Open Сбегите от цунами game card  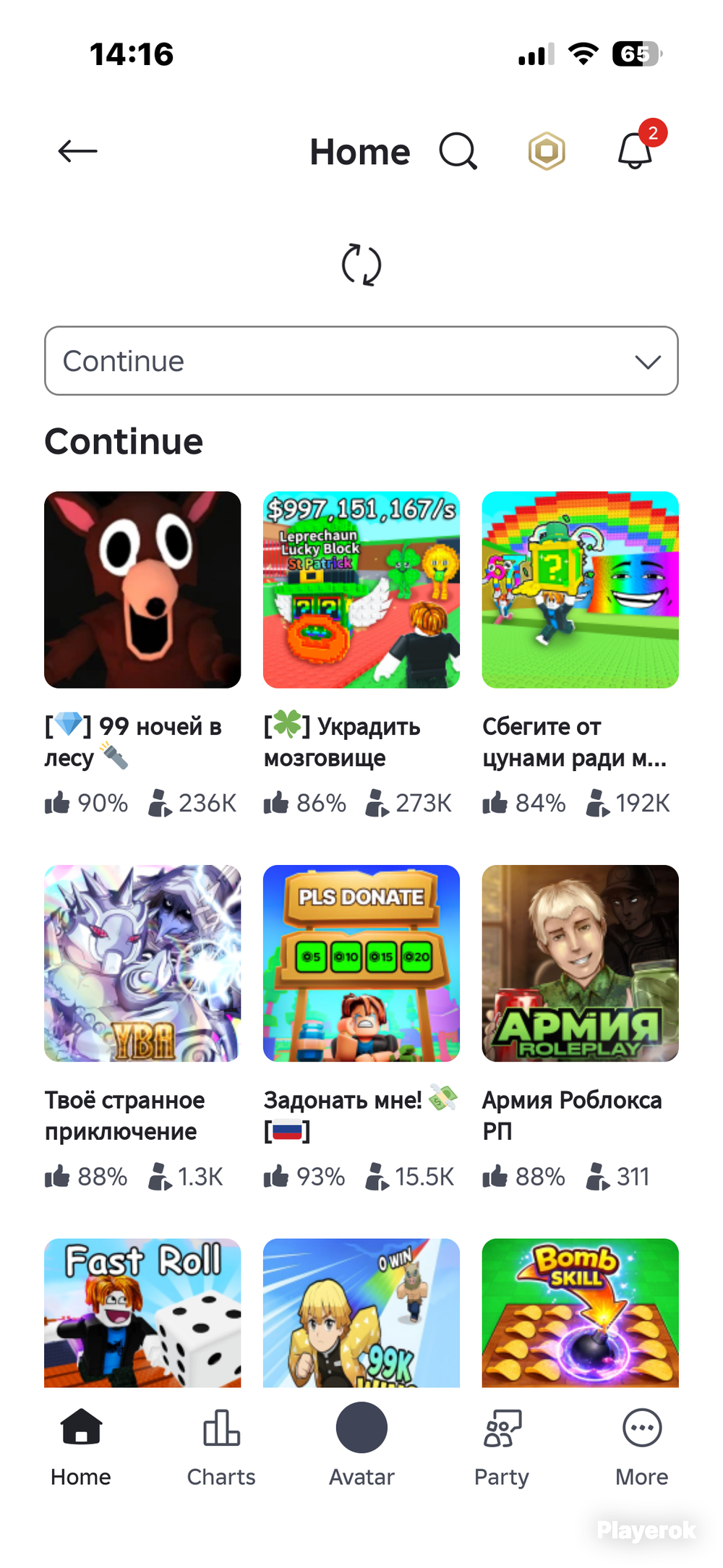(581, 589)
